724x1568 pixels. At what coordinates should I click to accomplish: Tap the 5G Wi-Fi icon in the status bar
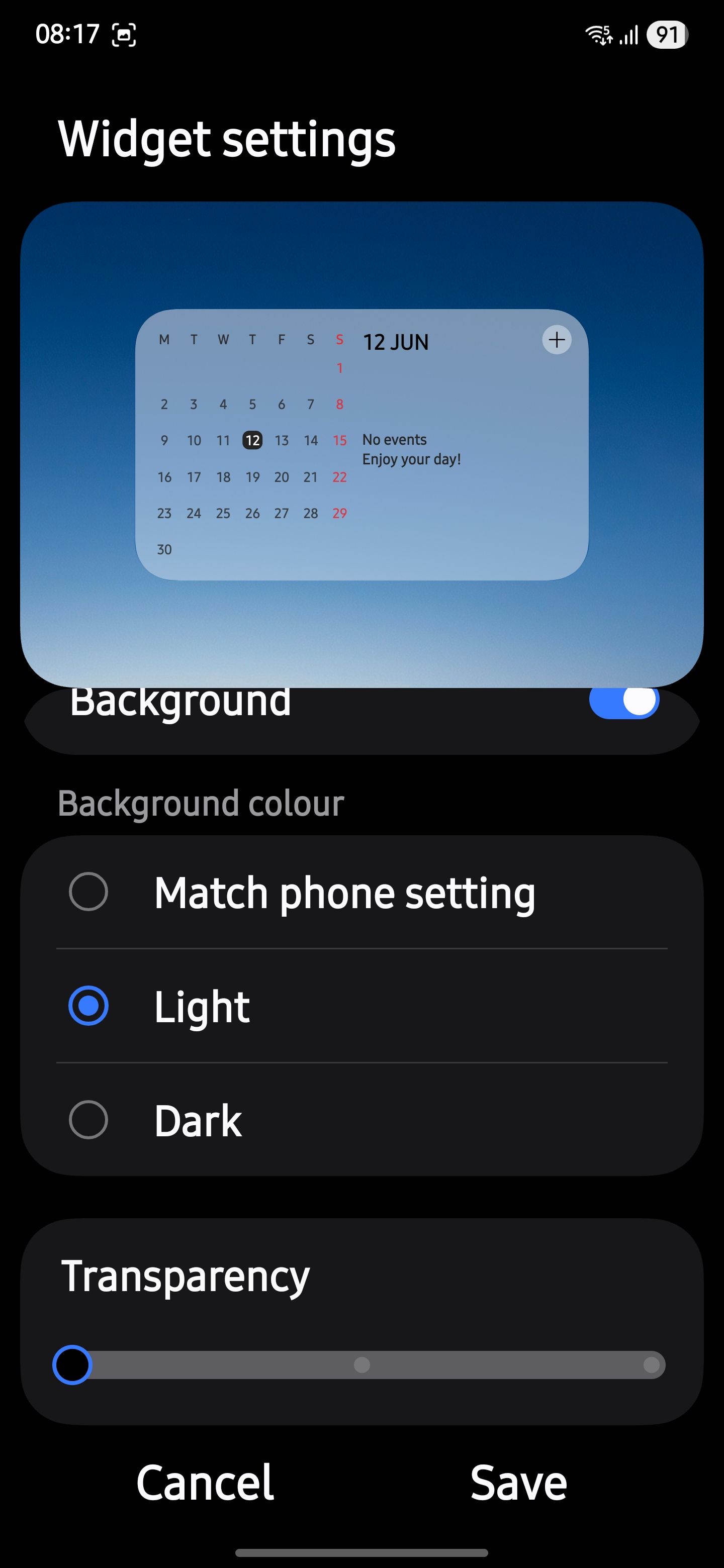pos(600,35)
